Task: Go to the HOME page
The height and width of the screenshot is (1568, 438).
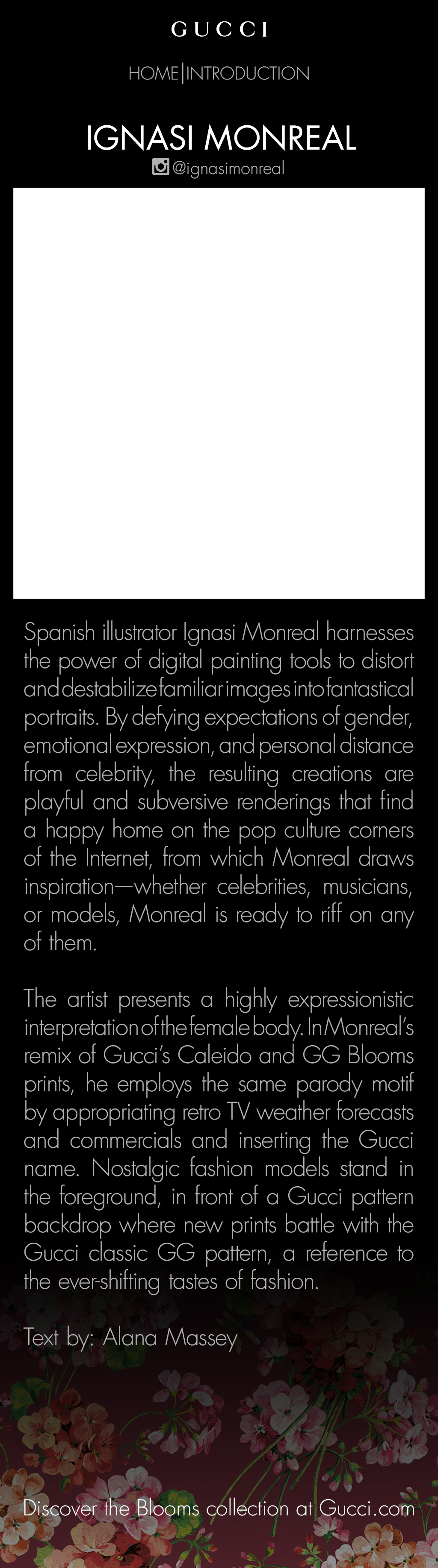Action: point(153,74)
